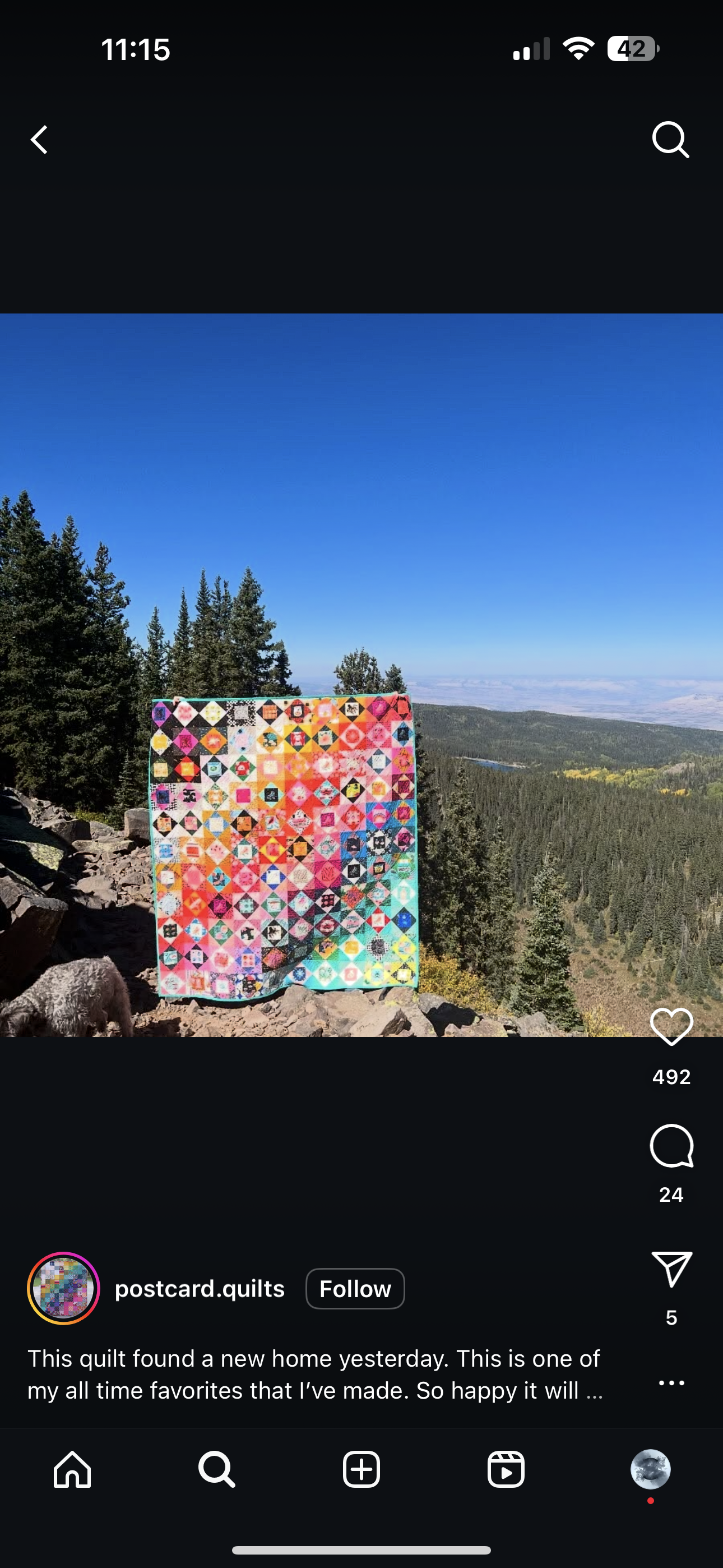
Task: Share the post with the paper-plane icon
Action: 671,1269
